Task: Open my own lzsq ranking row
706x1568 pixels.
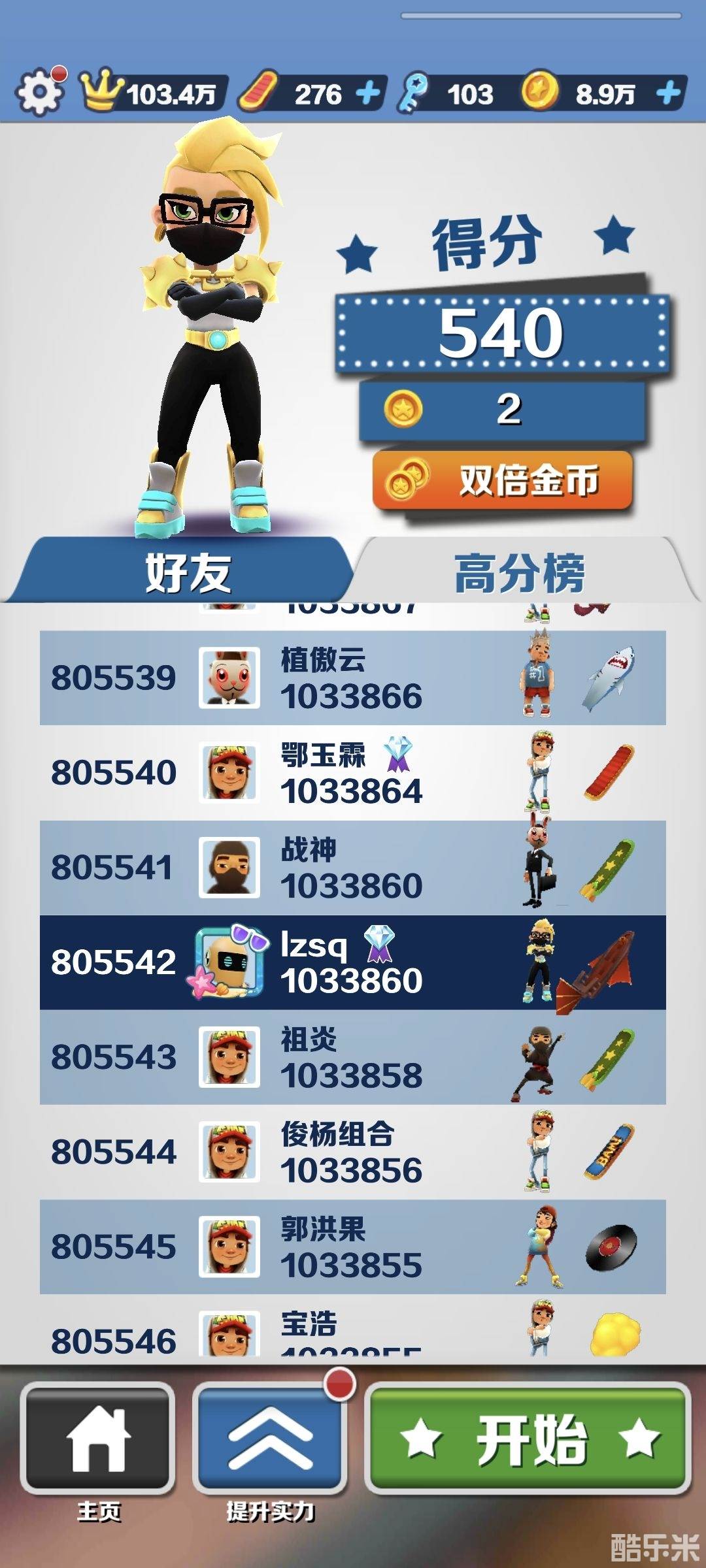Action: (353, 962)
